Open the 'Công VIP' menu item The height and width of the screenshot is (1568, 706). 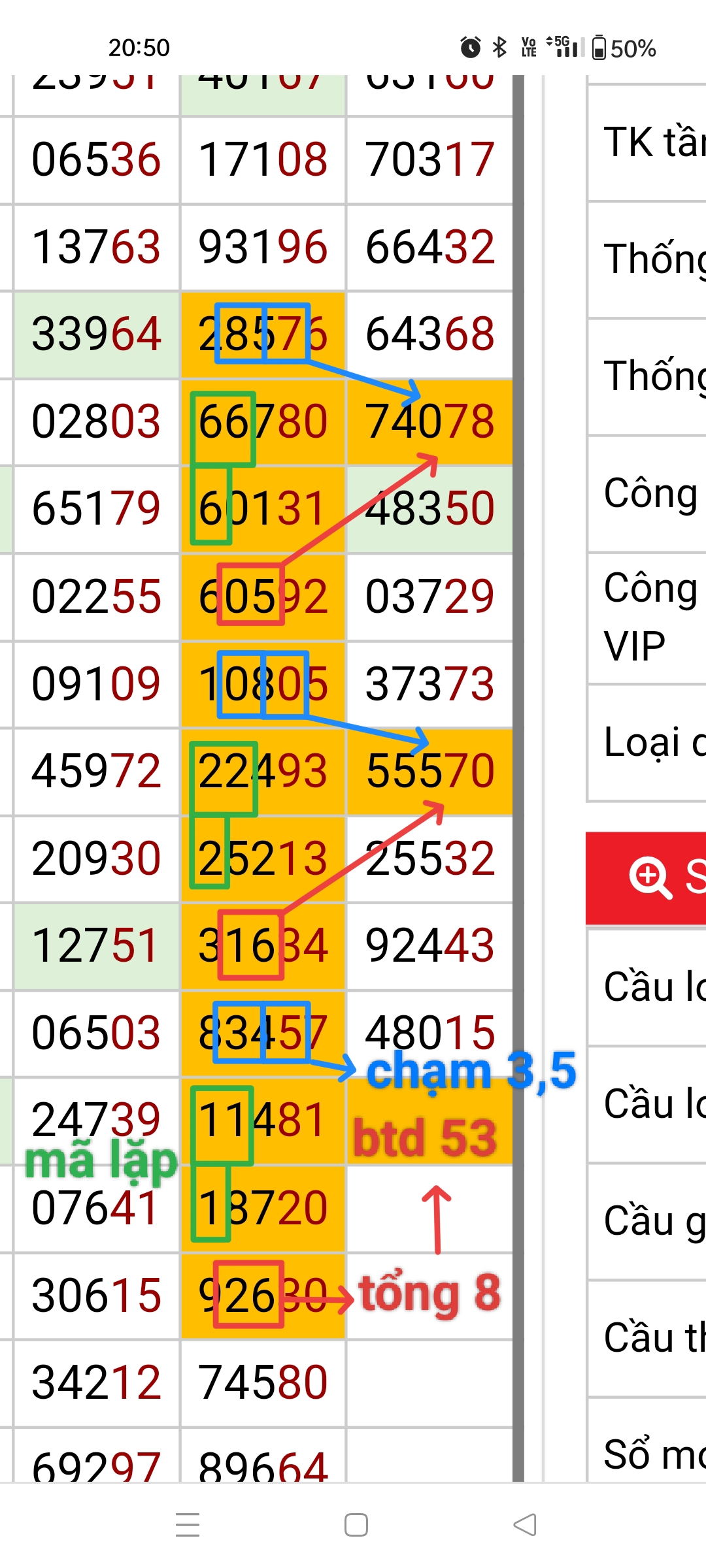click(x=647, y=618)
